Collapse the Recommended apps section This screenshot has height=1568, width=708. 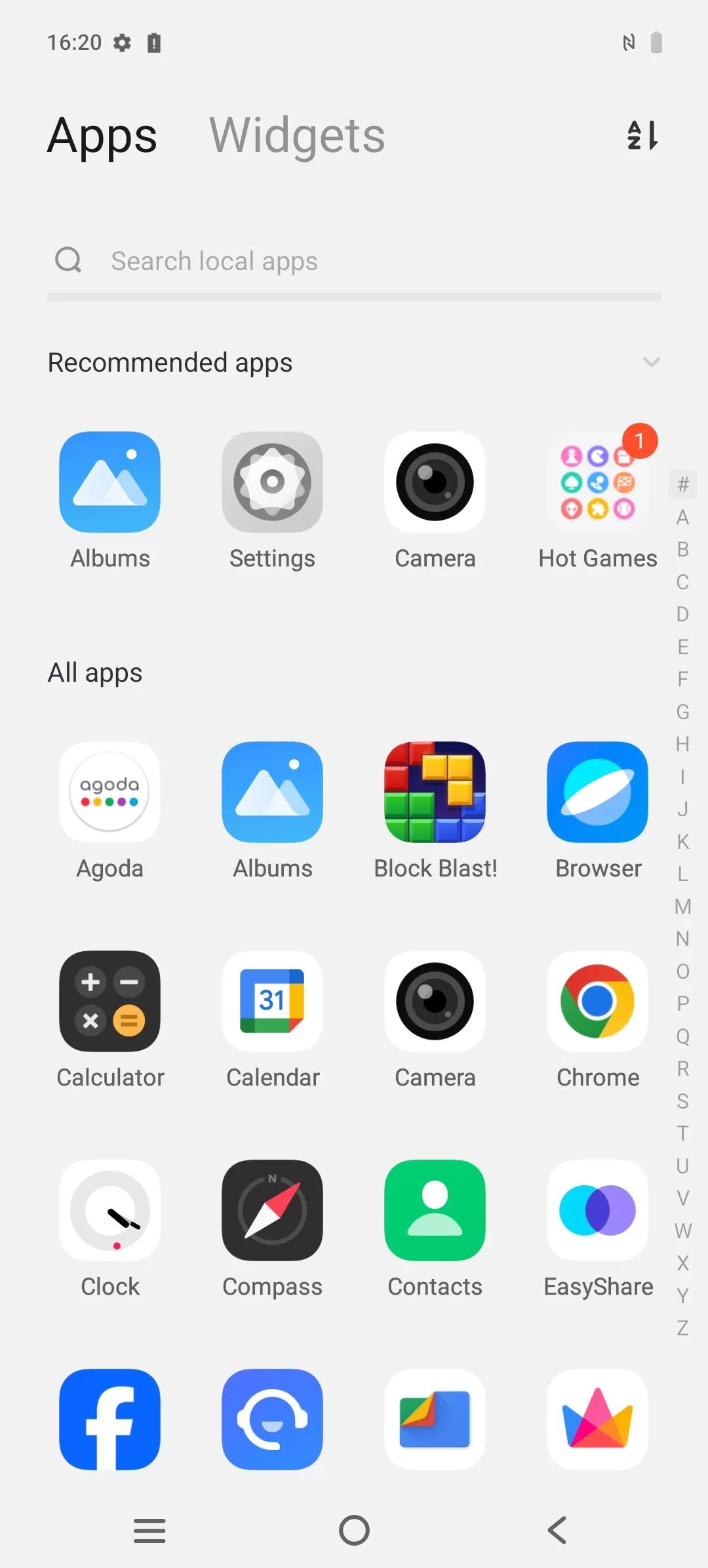(651, 363)
